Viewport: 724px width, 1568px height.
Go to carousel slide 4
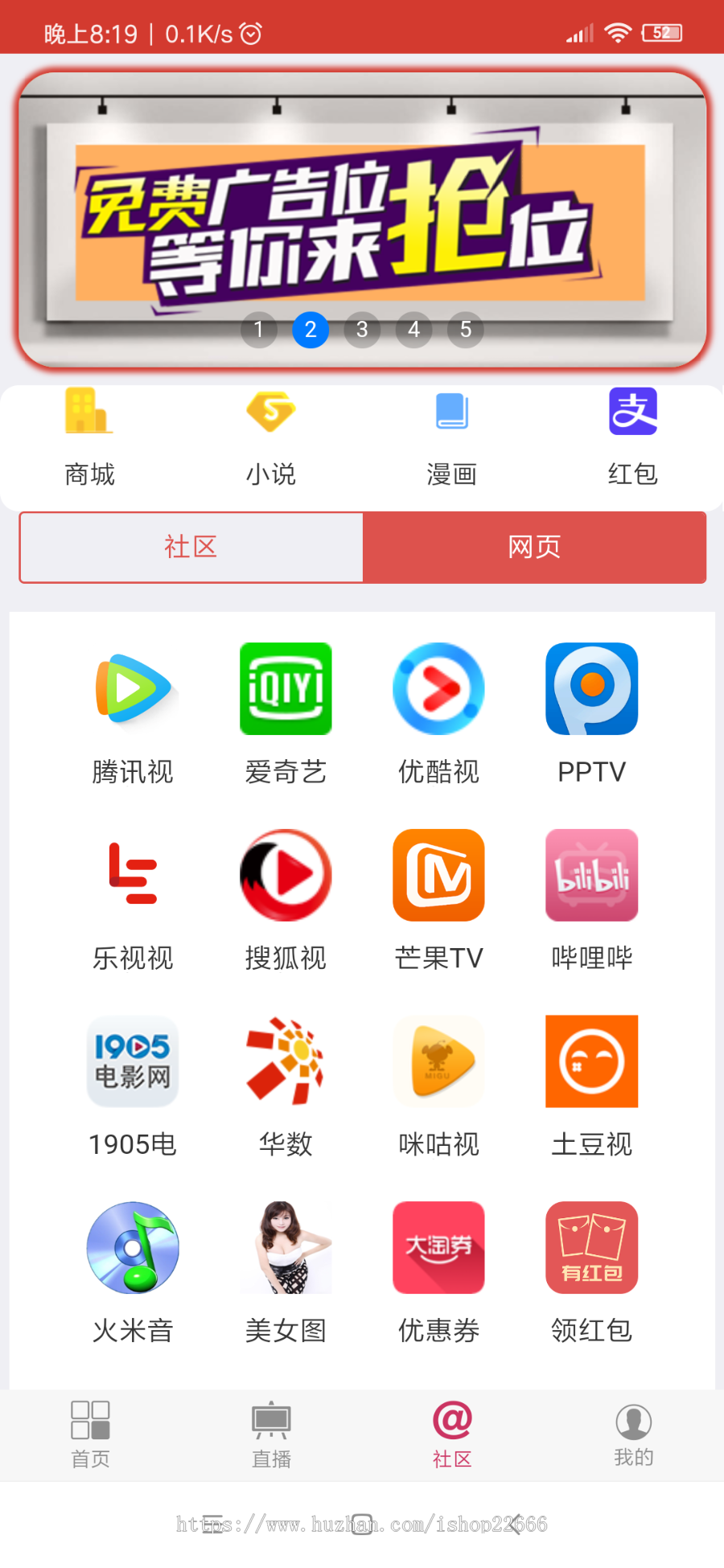413,330
